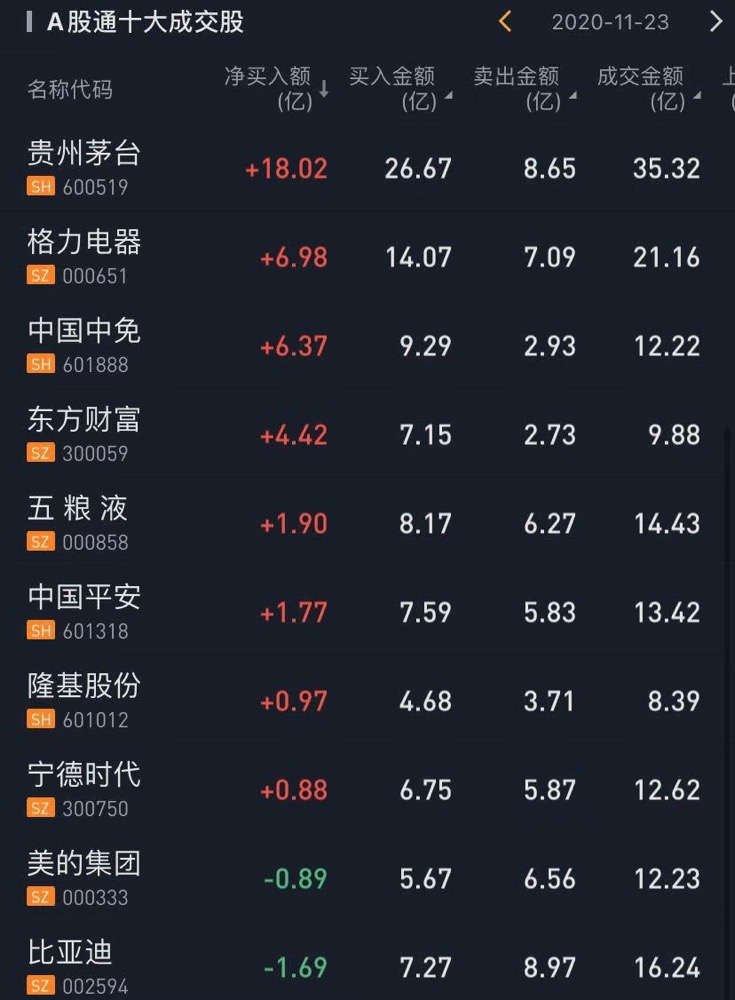
Task: Select the 比亚迪 stock row
Action: click(70, 966)
